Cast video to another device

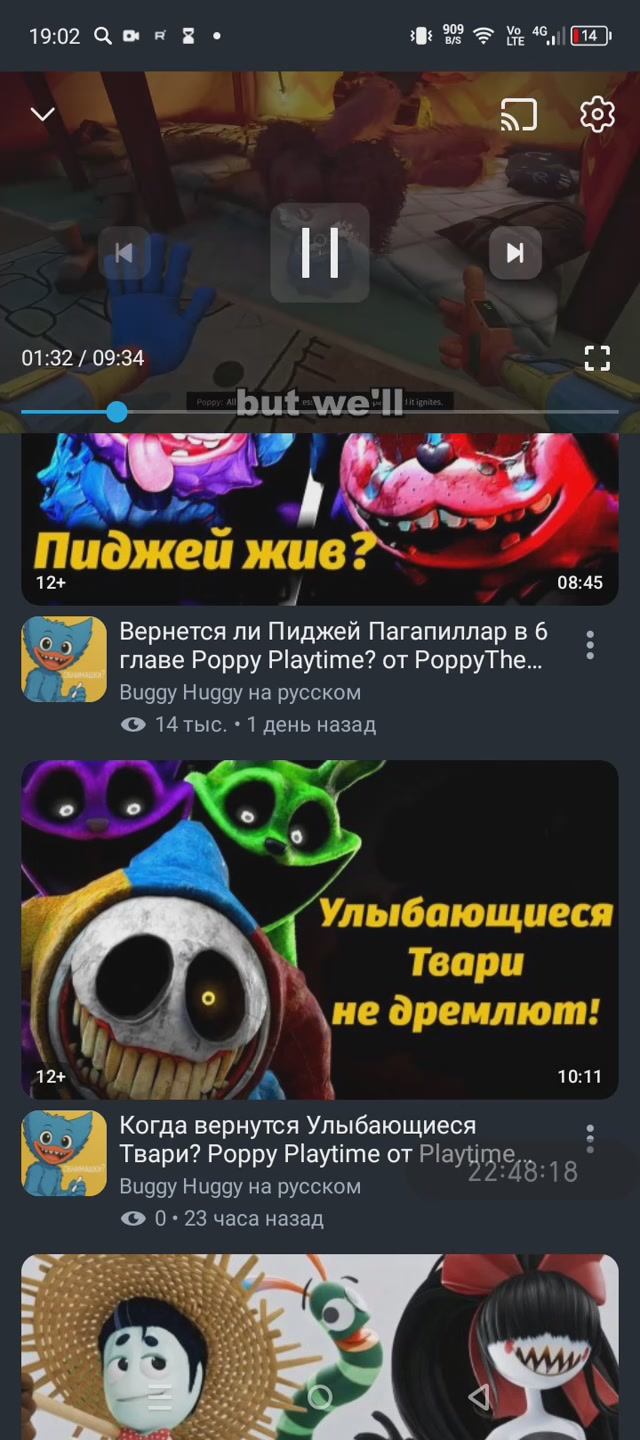coord(518,115)
